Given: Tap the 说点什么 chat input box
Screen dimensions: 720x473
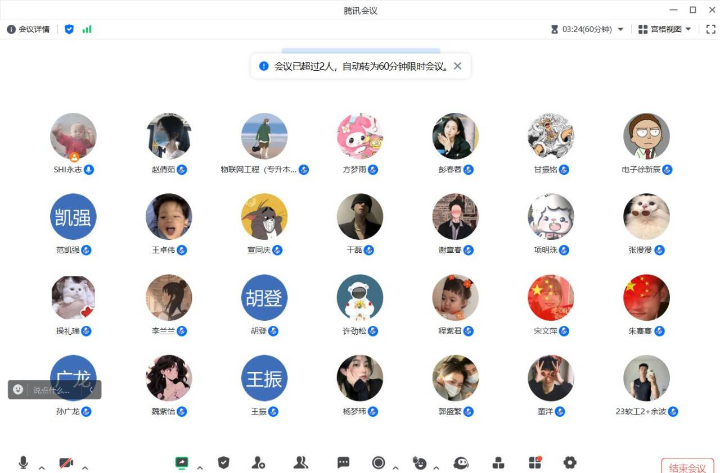Looking at the screenshot, I should pyautogui.click(x=60, y=390).
